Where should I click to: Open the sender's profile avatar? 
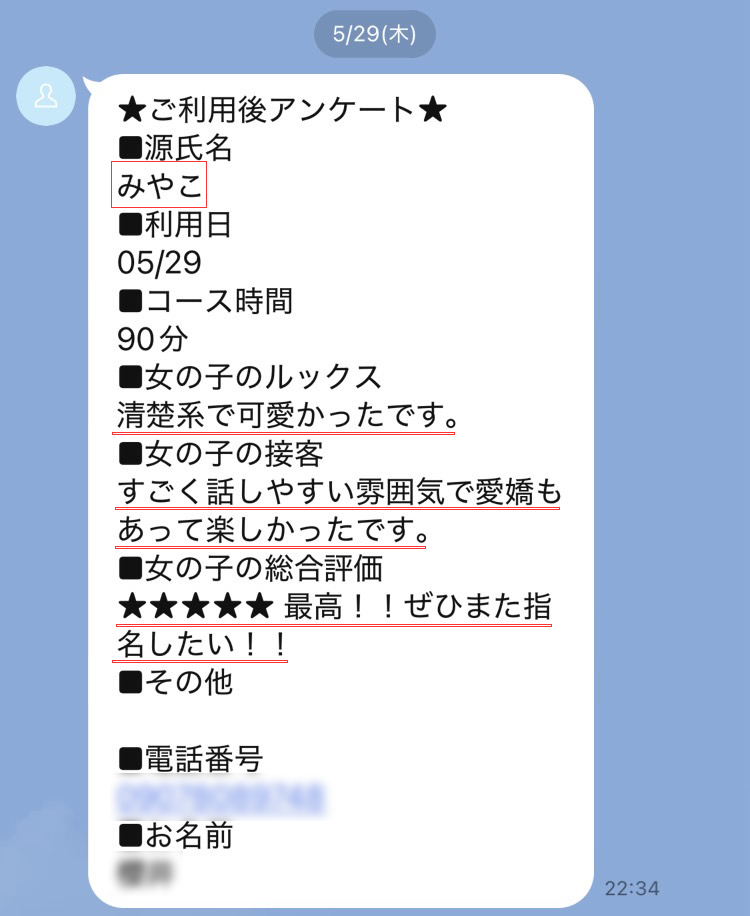[46, 96]
